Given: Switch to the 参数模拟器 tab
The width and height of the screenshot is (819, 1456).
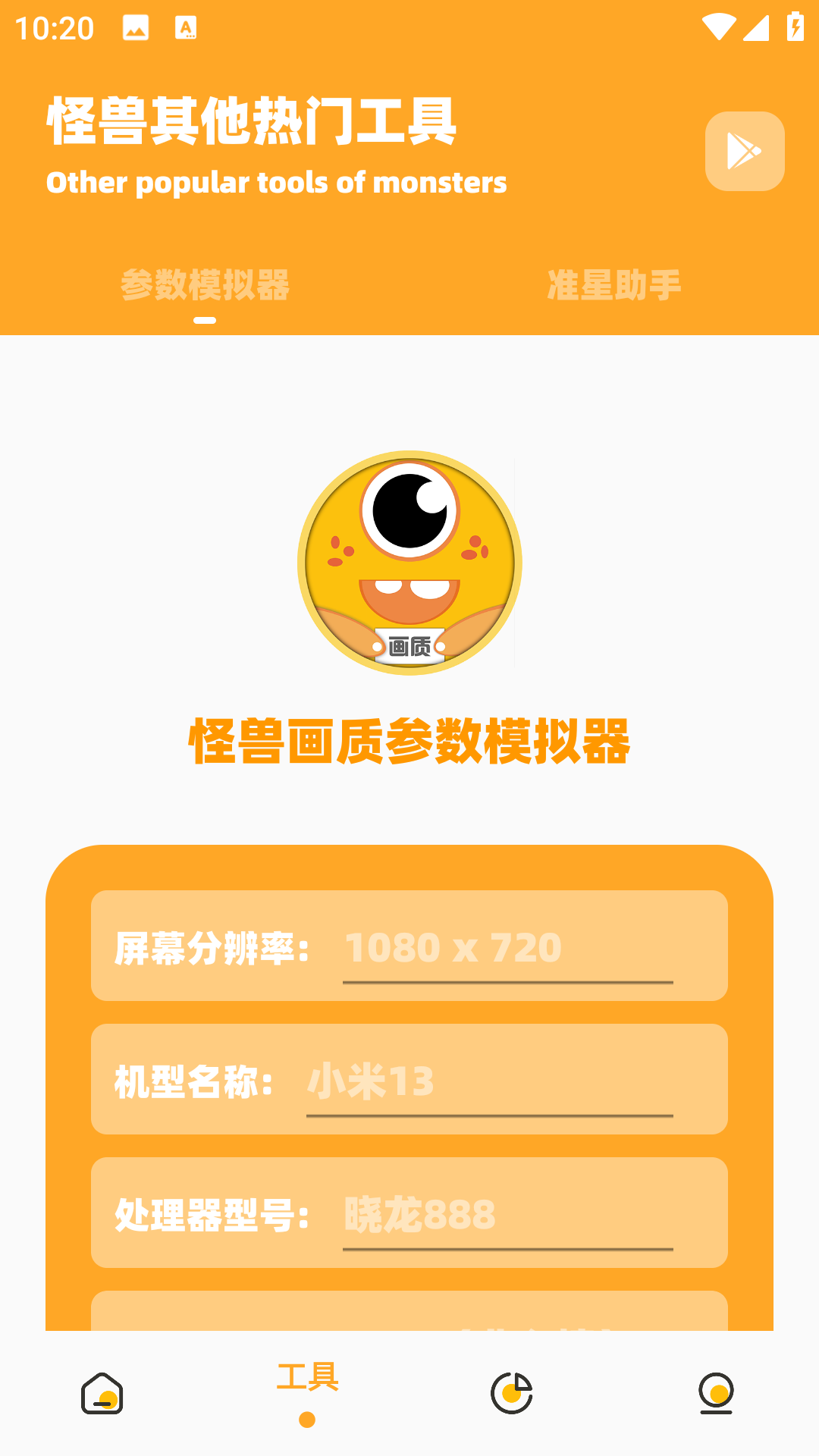Looking at the screenshot, I should [x=205, y=286].
